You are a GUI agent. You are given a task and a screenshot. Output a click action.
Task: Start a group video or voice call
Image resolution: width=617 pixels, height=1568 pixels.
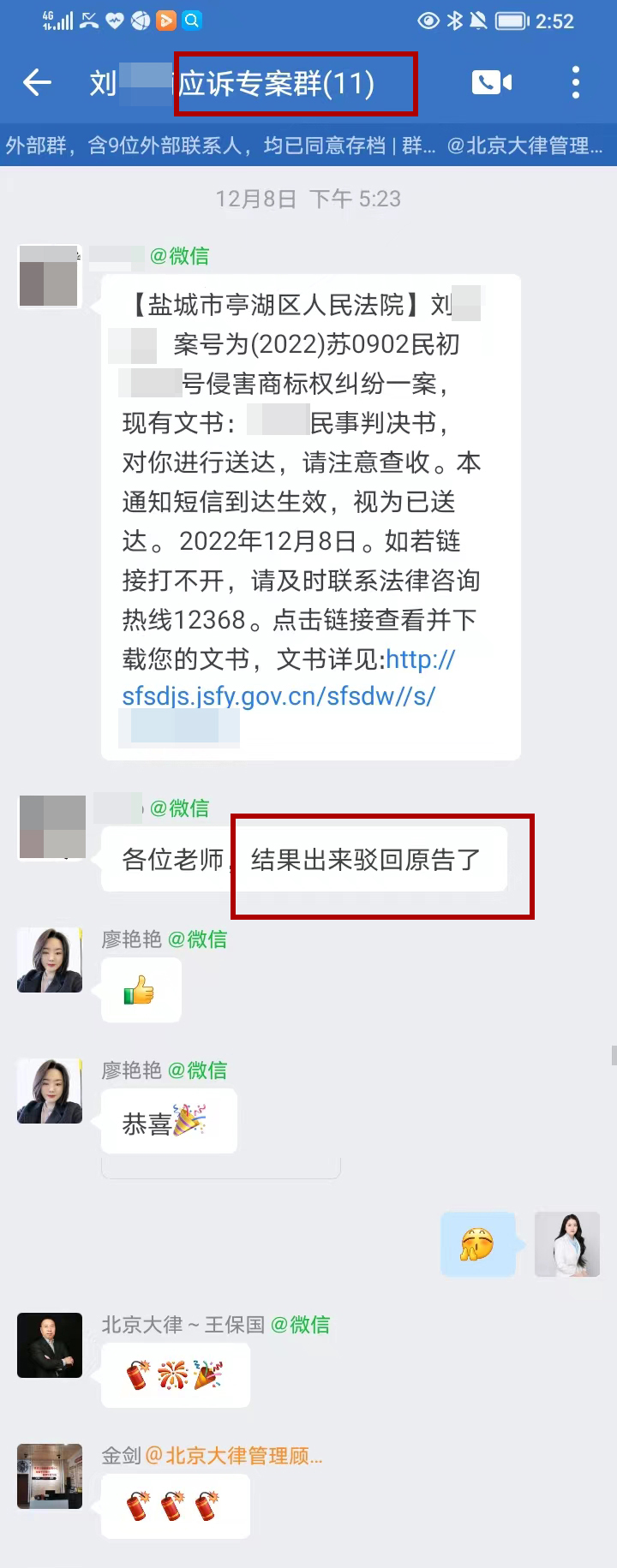coord(491,82)
